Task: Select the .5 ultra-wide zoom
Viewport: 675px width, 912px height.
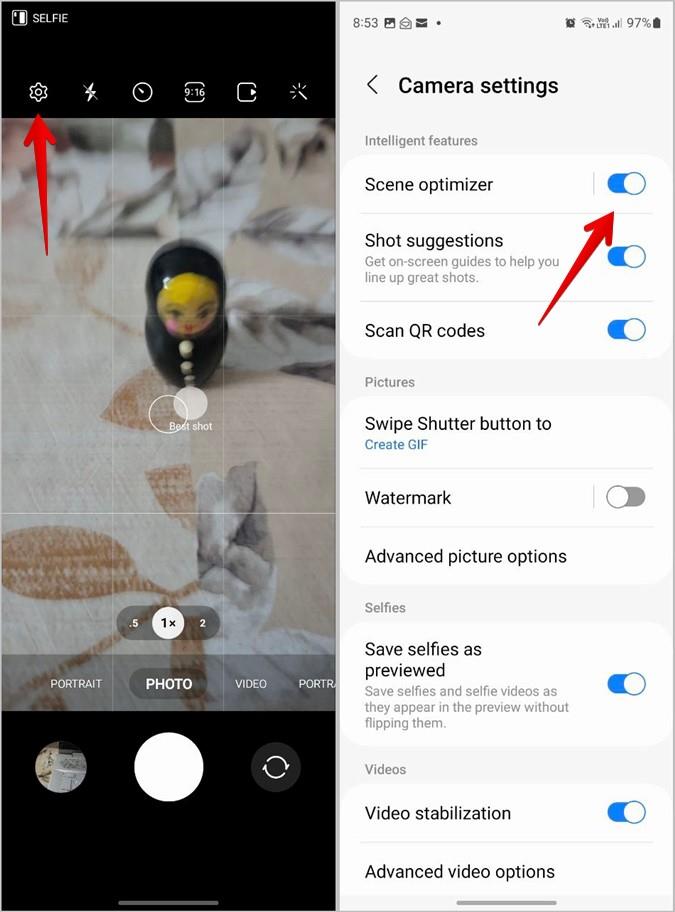Action: tap(134, 623)
